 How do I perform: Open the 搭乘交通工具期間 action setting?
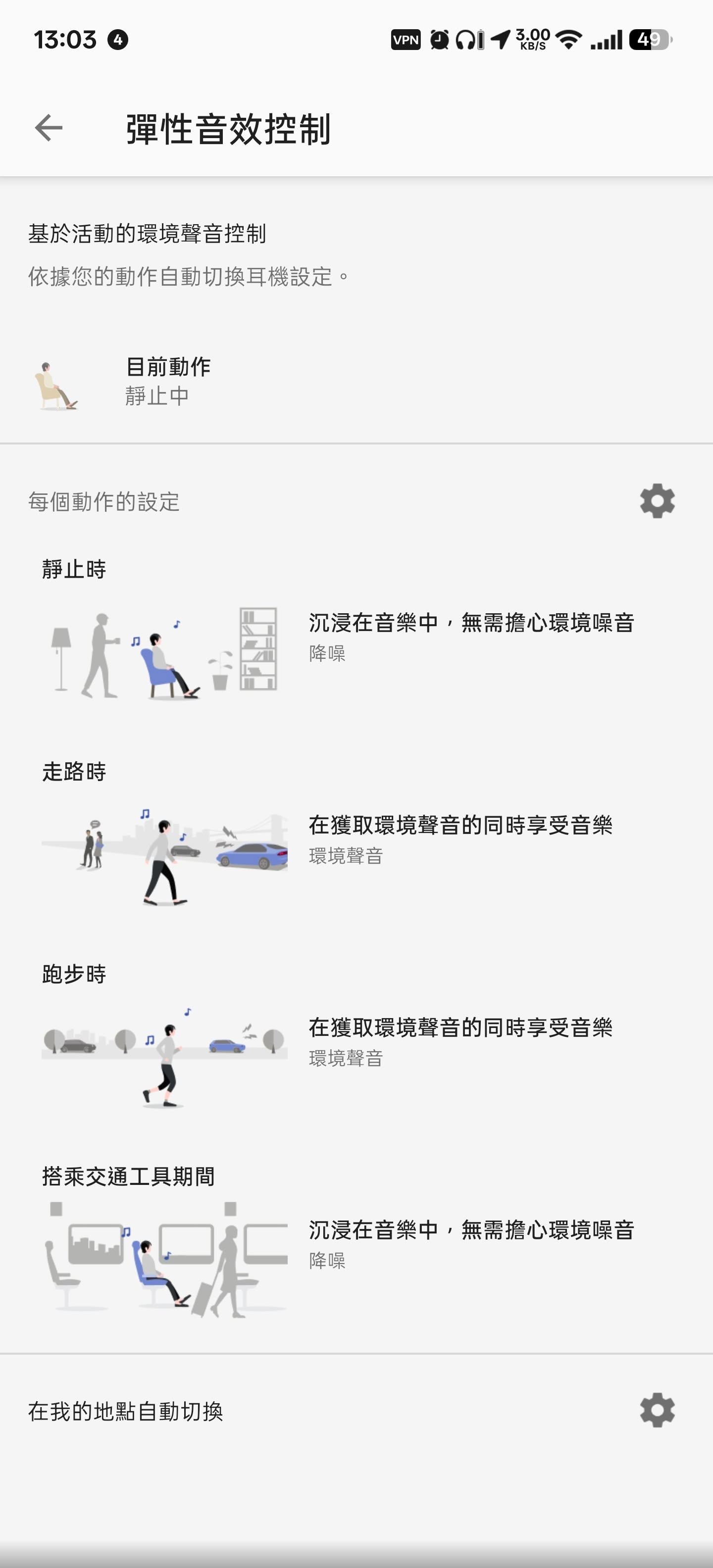click(x=356, y=1244)
